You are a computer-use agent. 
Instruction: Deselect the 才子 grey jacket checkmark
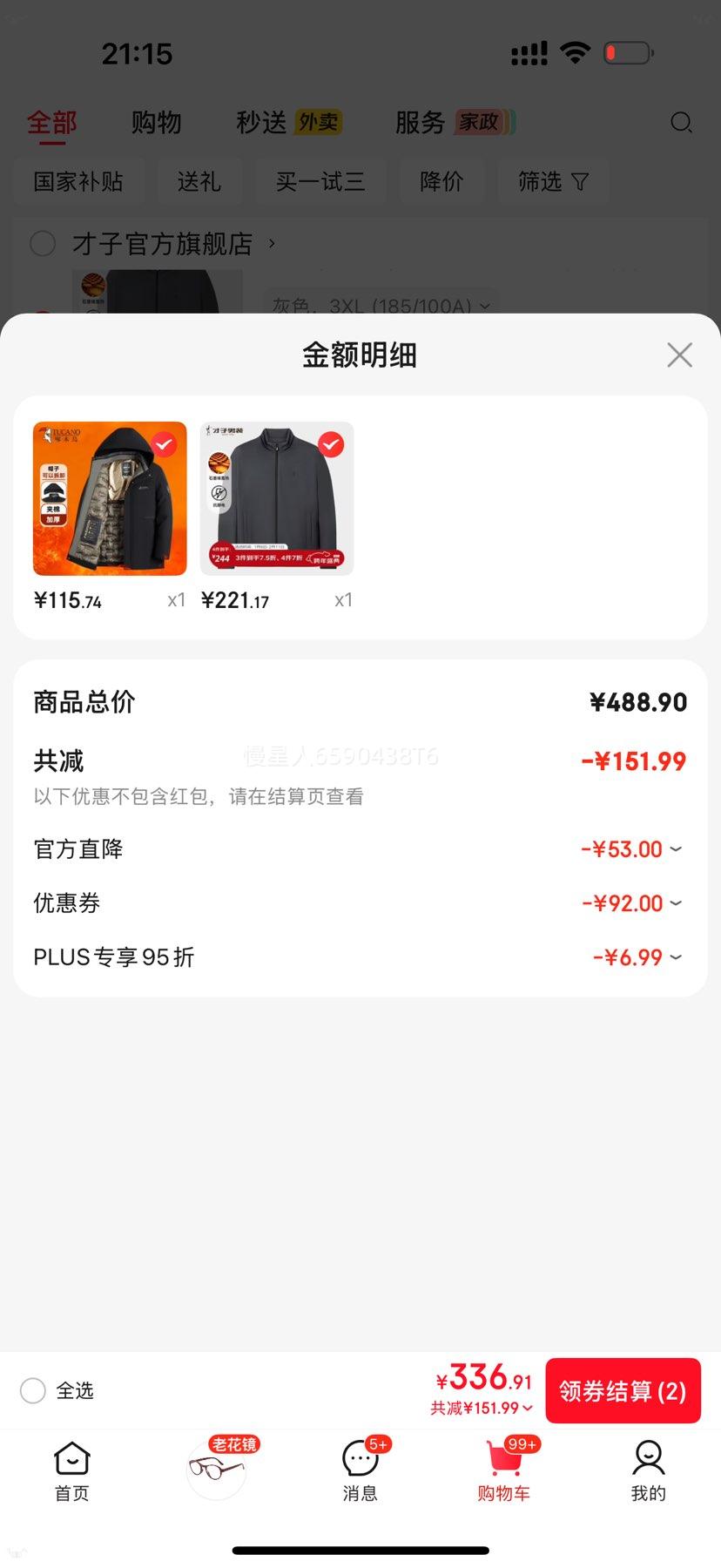point(329,444)
